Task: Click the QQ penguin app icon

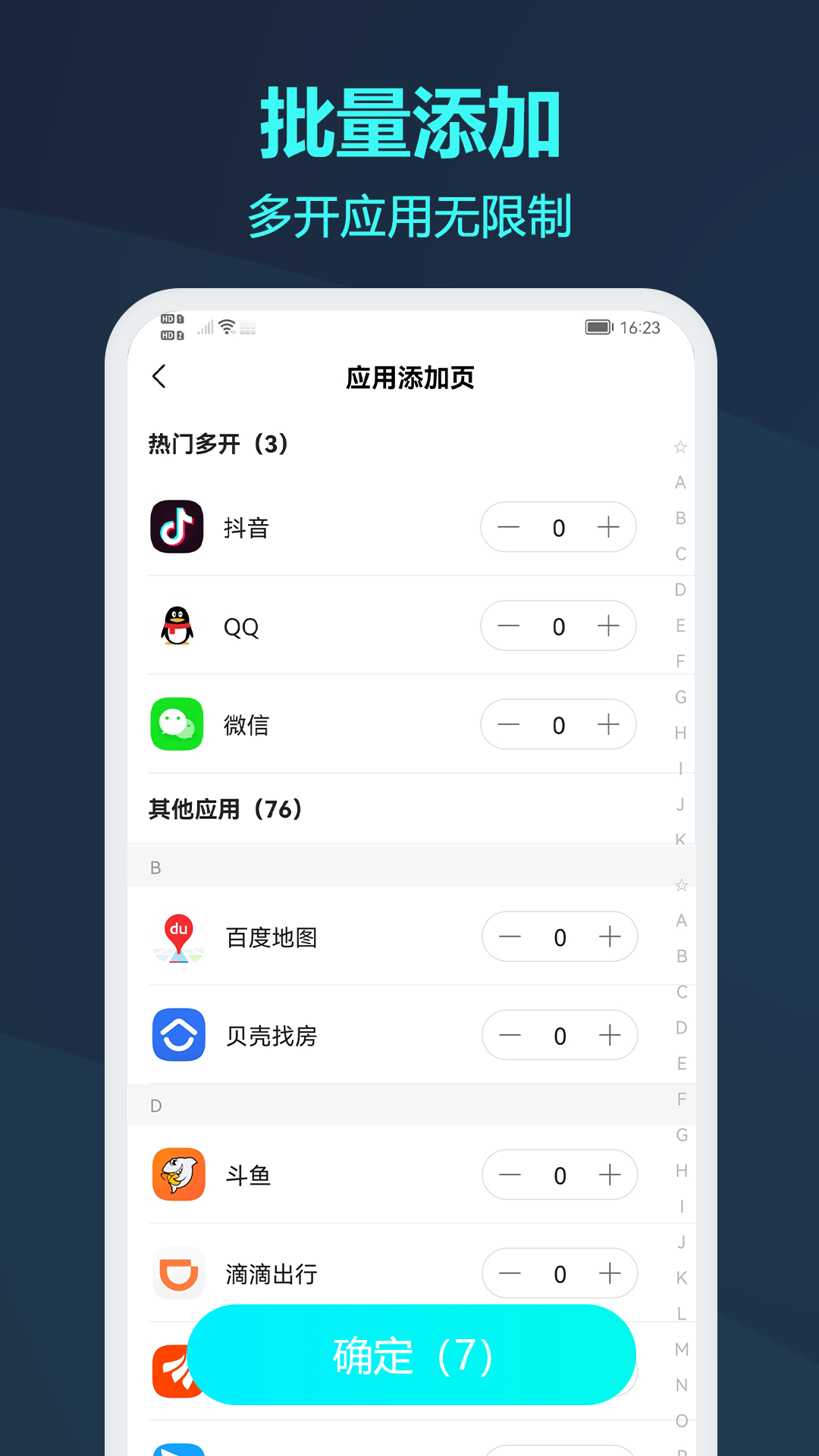Action: [177, 626]
